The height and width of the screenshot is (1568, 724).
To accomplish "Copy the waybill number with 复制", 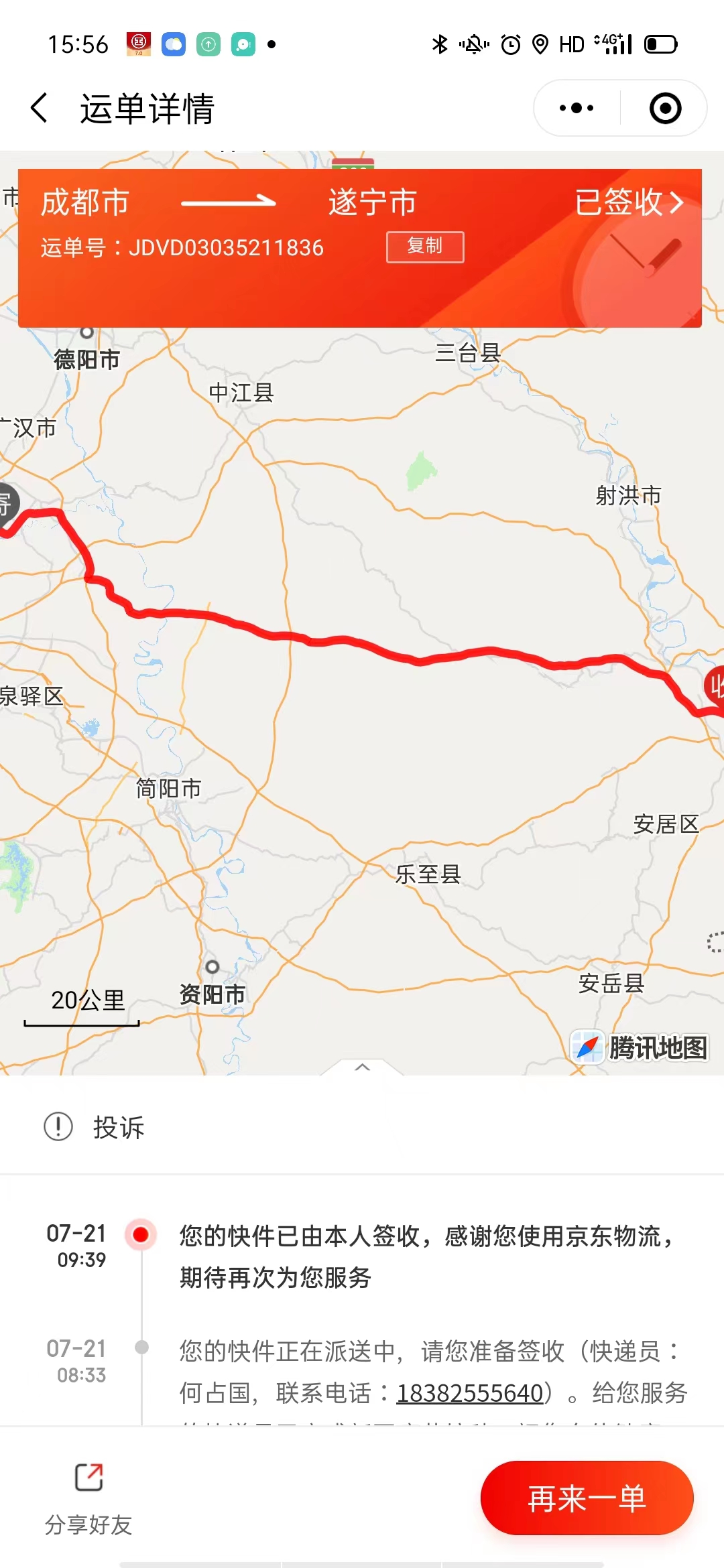I will (425, 247).
